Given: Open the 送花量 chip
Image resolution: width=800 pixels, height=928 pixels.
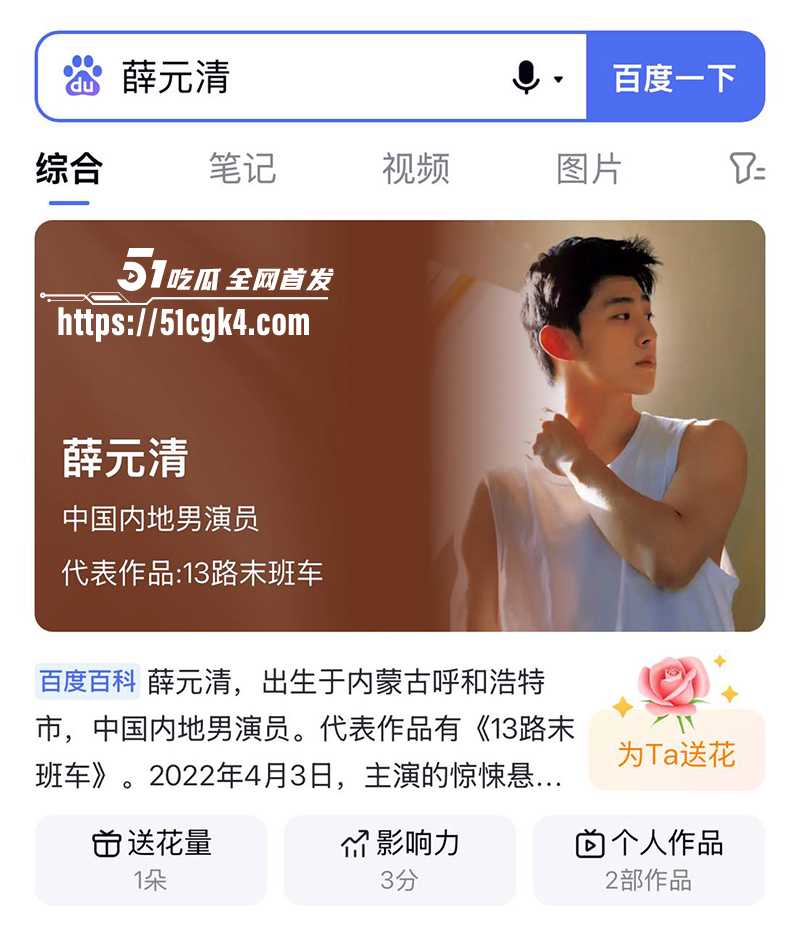Looking at the screenshot, I should coord(151,860).
